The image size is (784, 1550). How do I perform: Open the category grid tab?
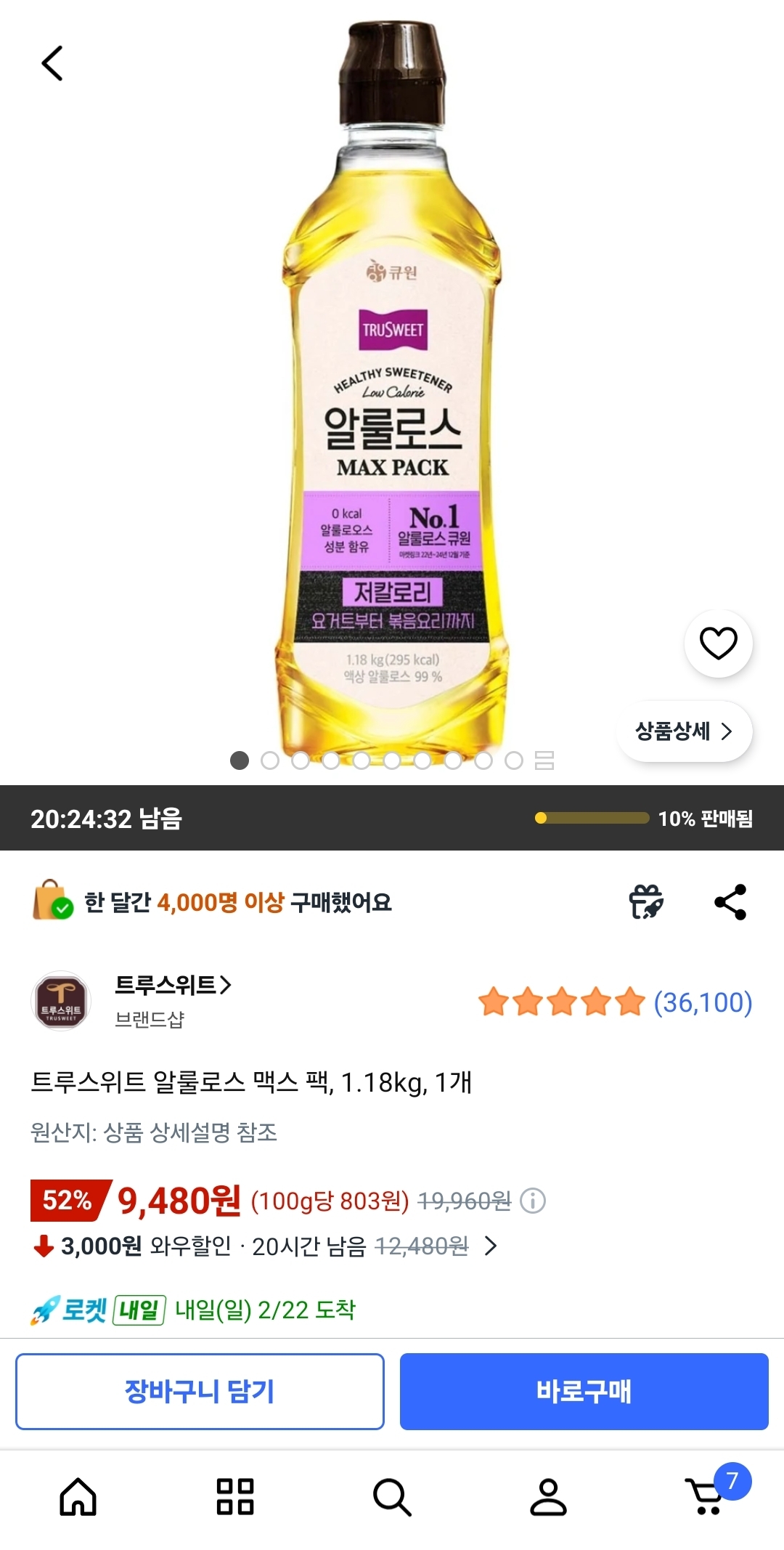tap(235, 1497)
